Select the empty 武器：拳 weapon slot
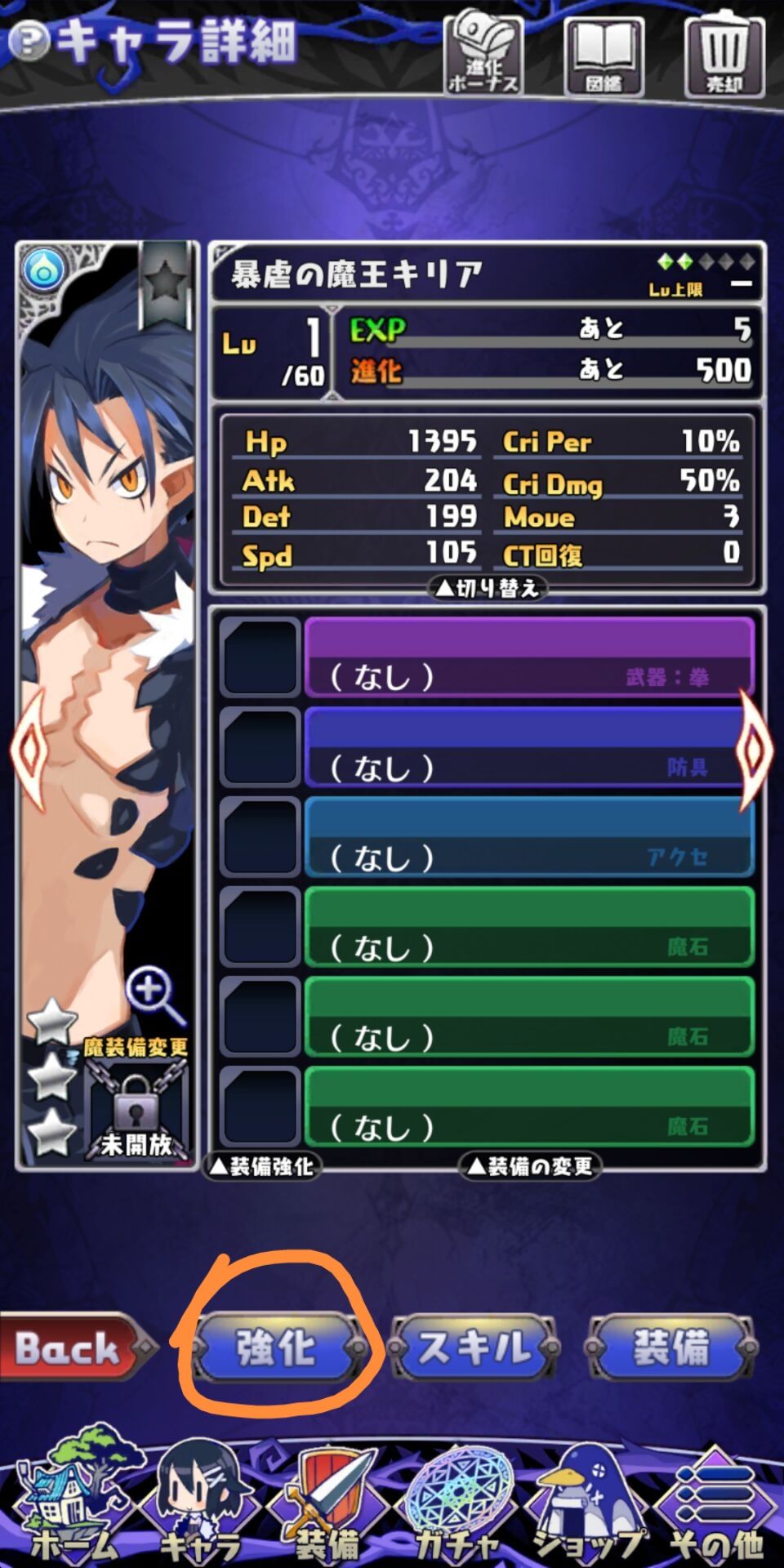Viewport: 784px width, 1568px height. pyautogui.click(x=528, y=658)
